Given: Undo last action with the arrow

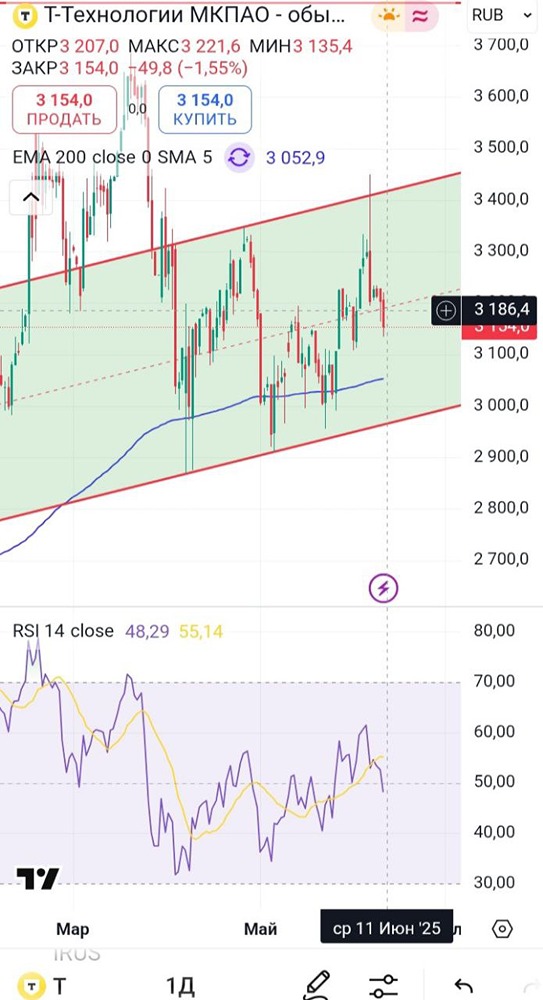Looking at the screenshot, I should [x=463, y=986].
